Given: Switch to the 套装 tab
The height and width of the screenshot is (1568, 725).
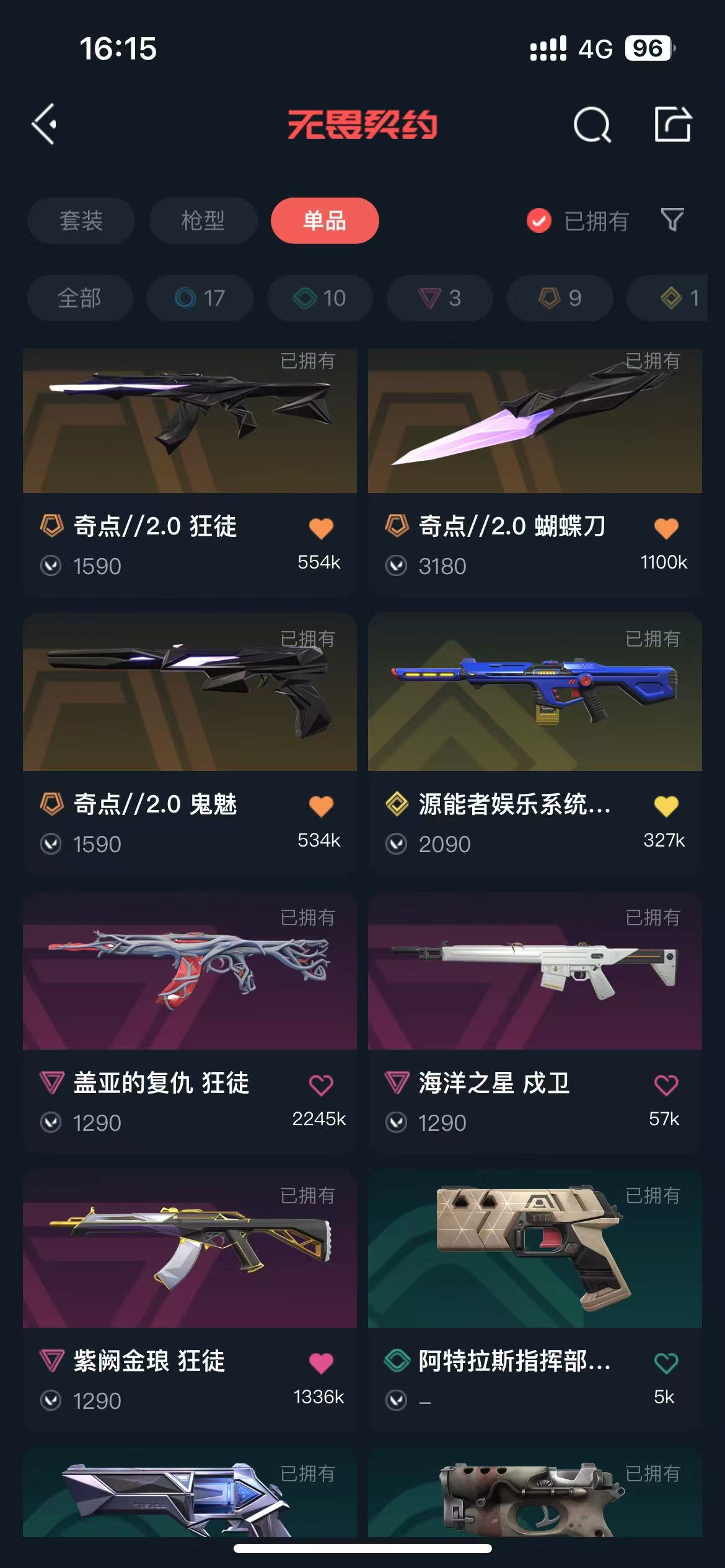Looking at the screenshot, I should click(81, 221).
